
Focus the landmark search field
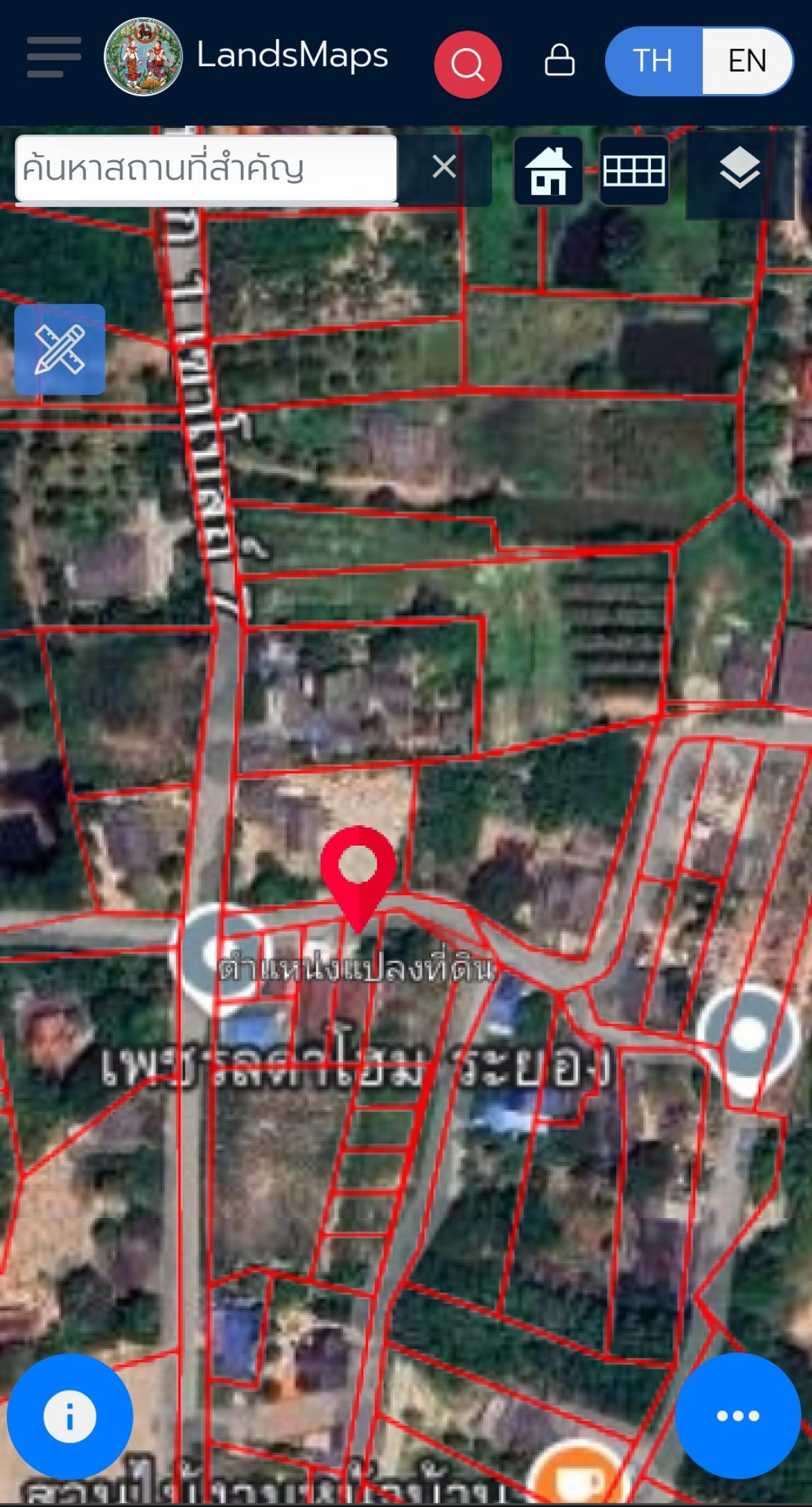(x=206, y=169)
